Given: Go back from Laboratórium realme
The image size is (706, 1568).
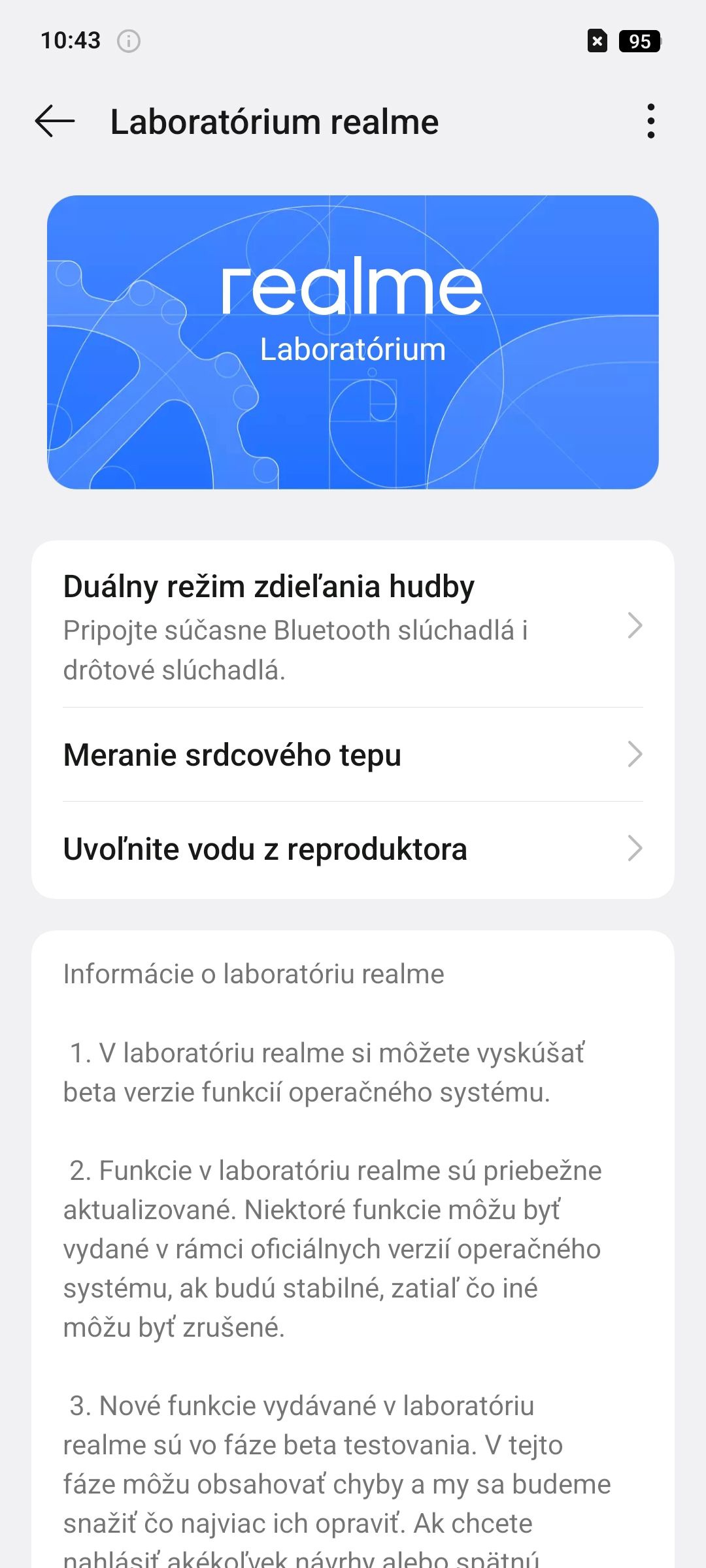Looking at the screenshot, I should (x=55, y=122).
